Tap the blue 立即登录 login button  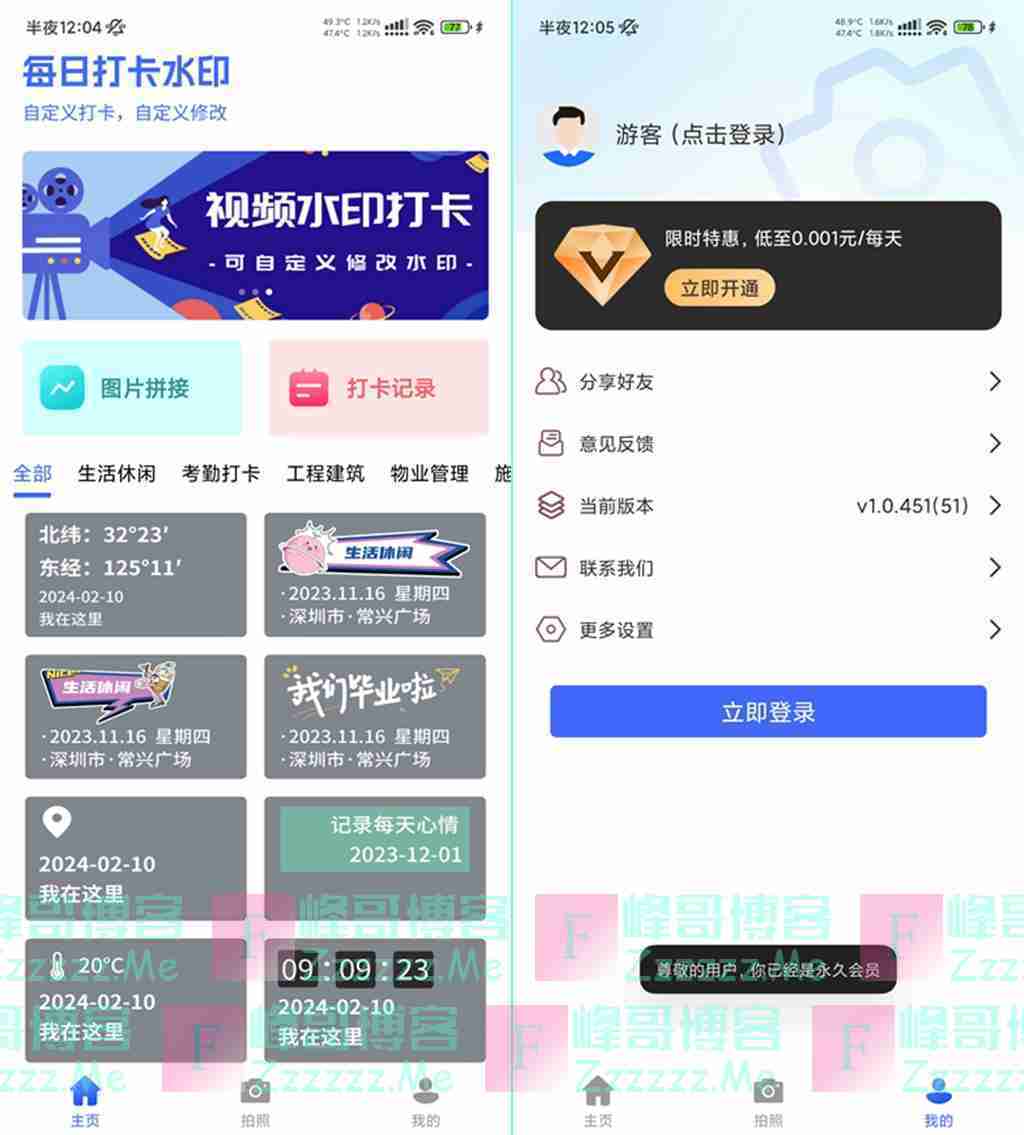coord(768,712)
